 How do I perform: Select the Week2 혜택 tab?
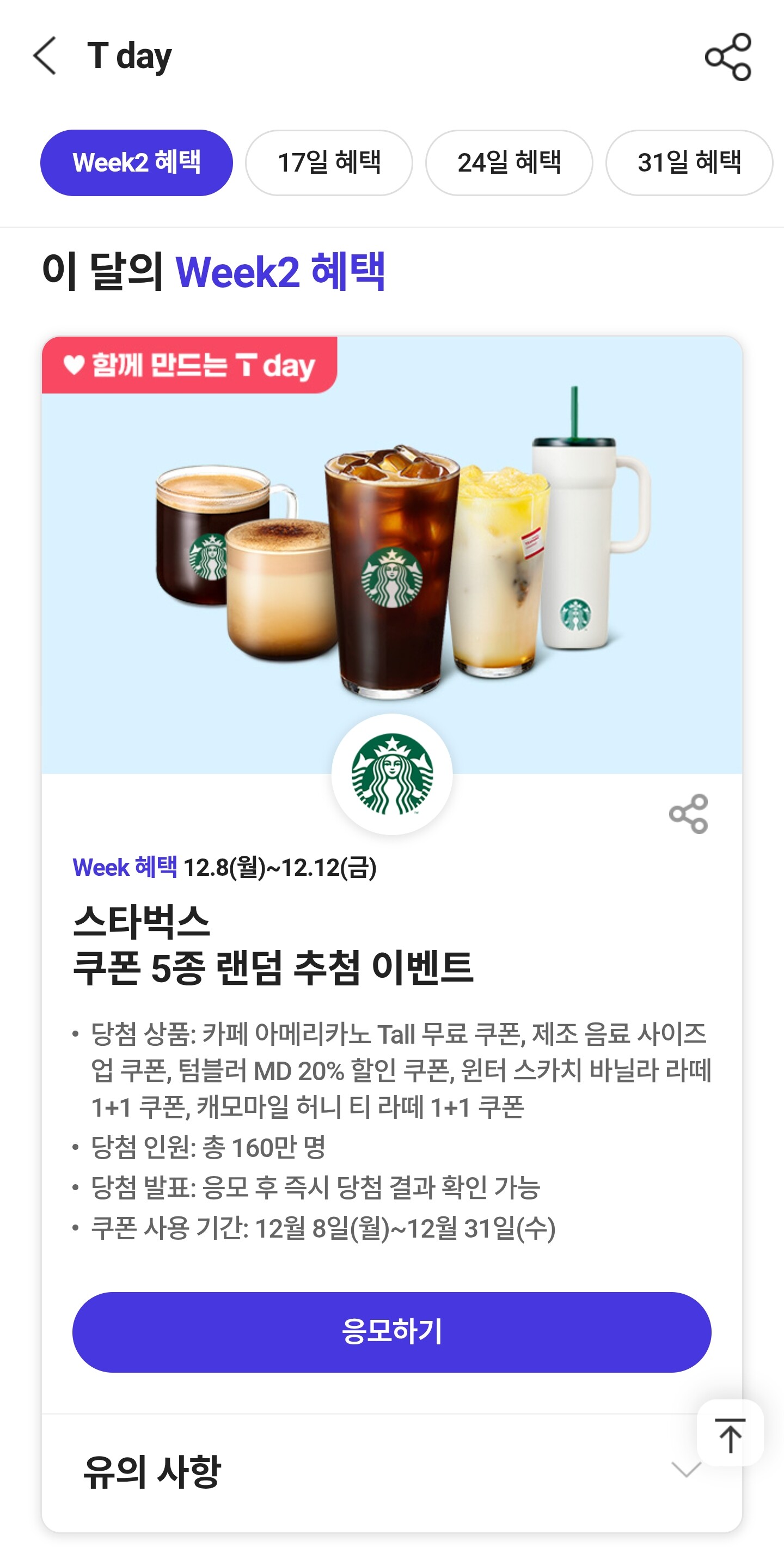click(136, 163)
